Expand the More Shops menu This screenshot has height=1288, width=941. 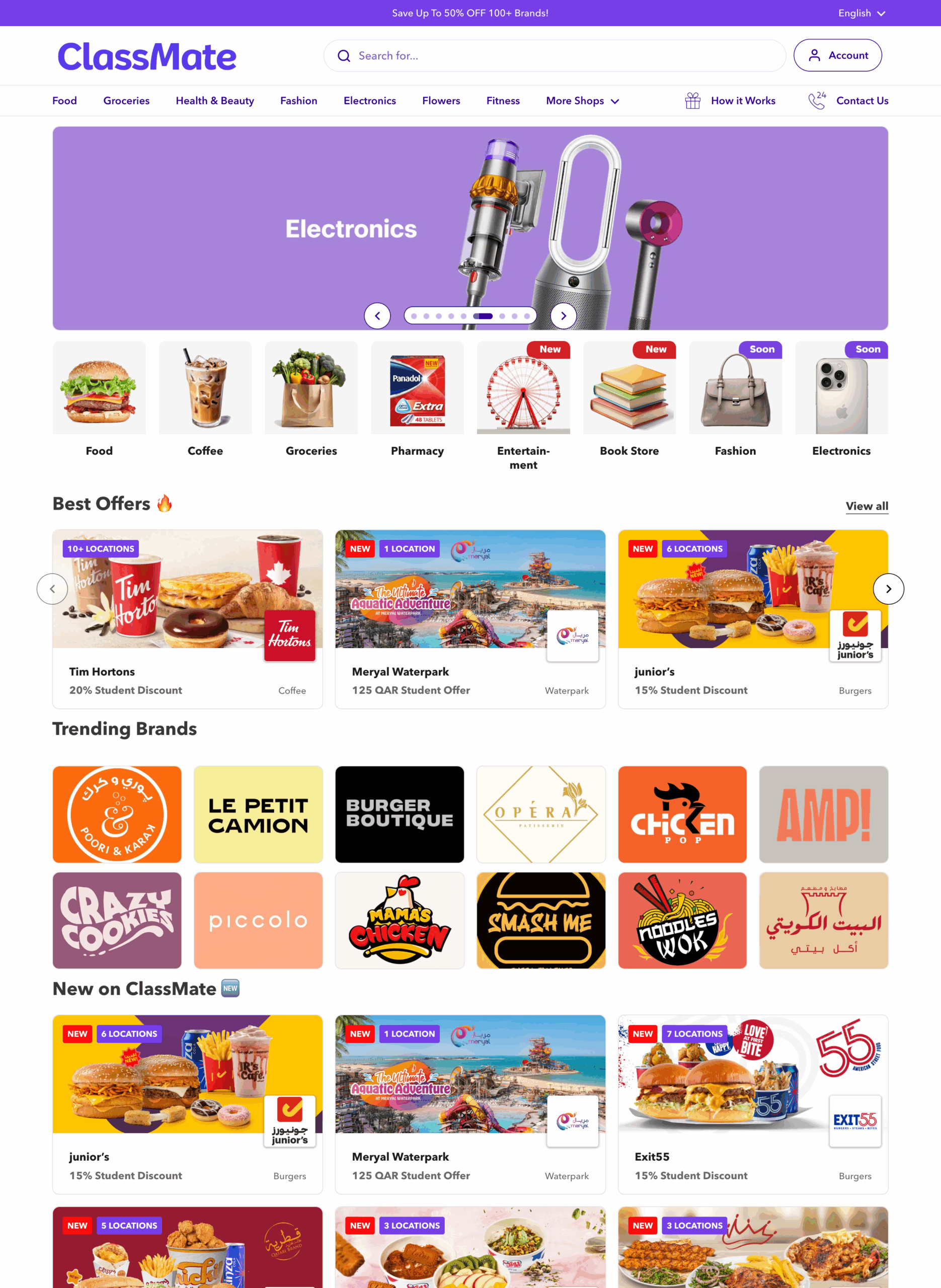click(582, 101)
